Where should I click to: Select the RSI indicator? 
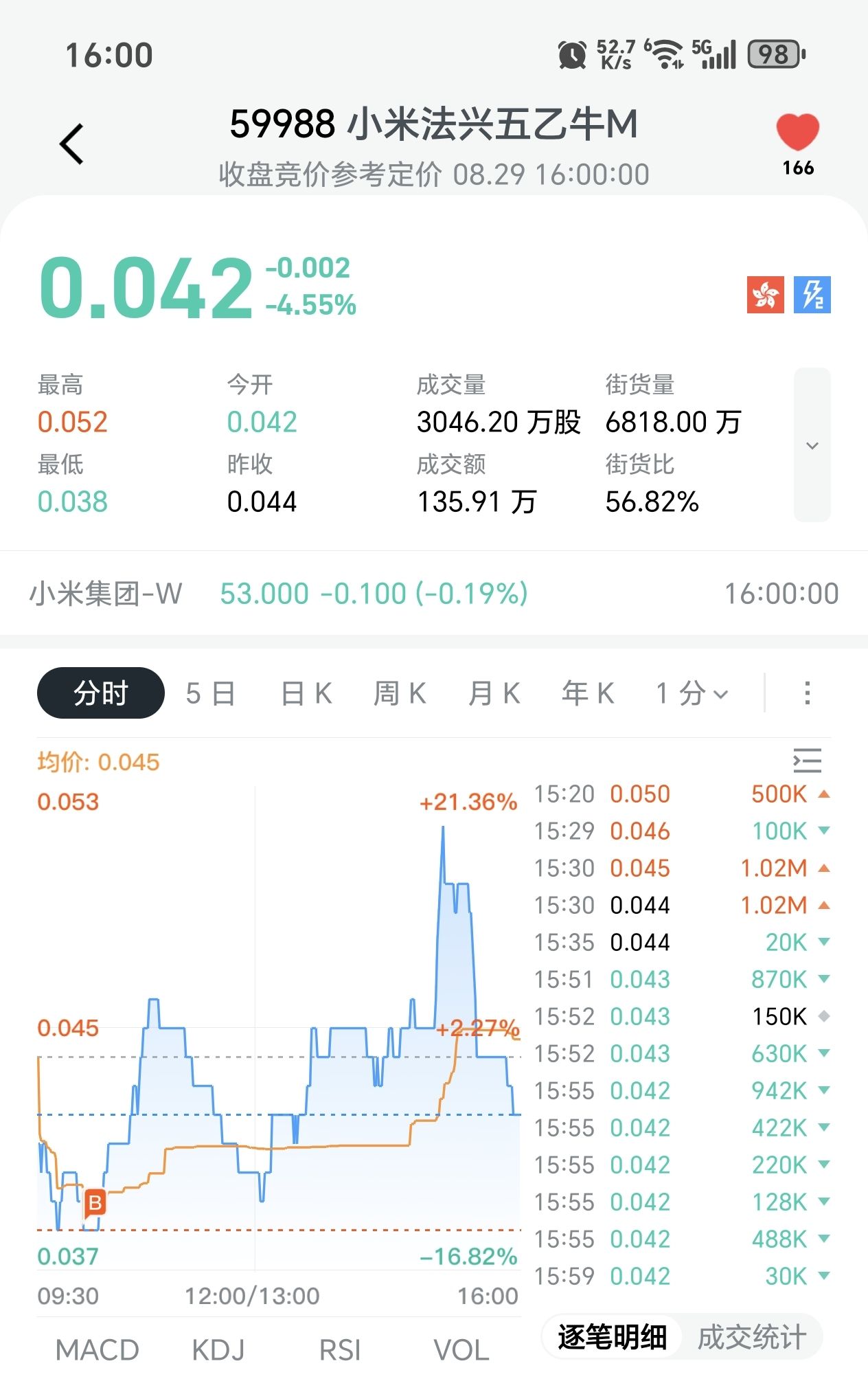point(340,1350)
